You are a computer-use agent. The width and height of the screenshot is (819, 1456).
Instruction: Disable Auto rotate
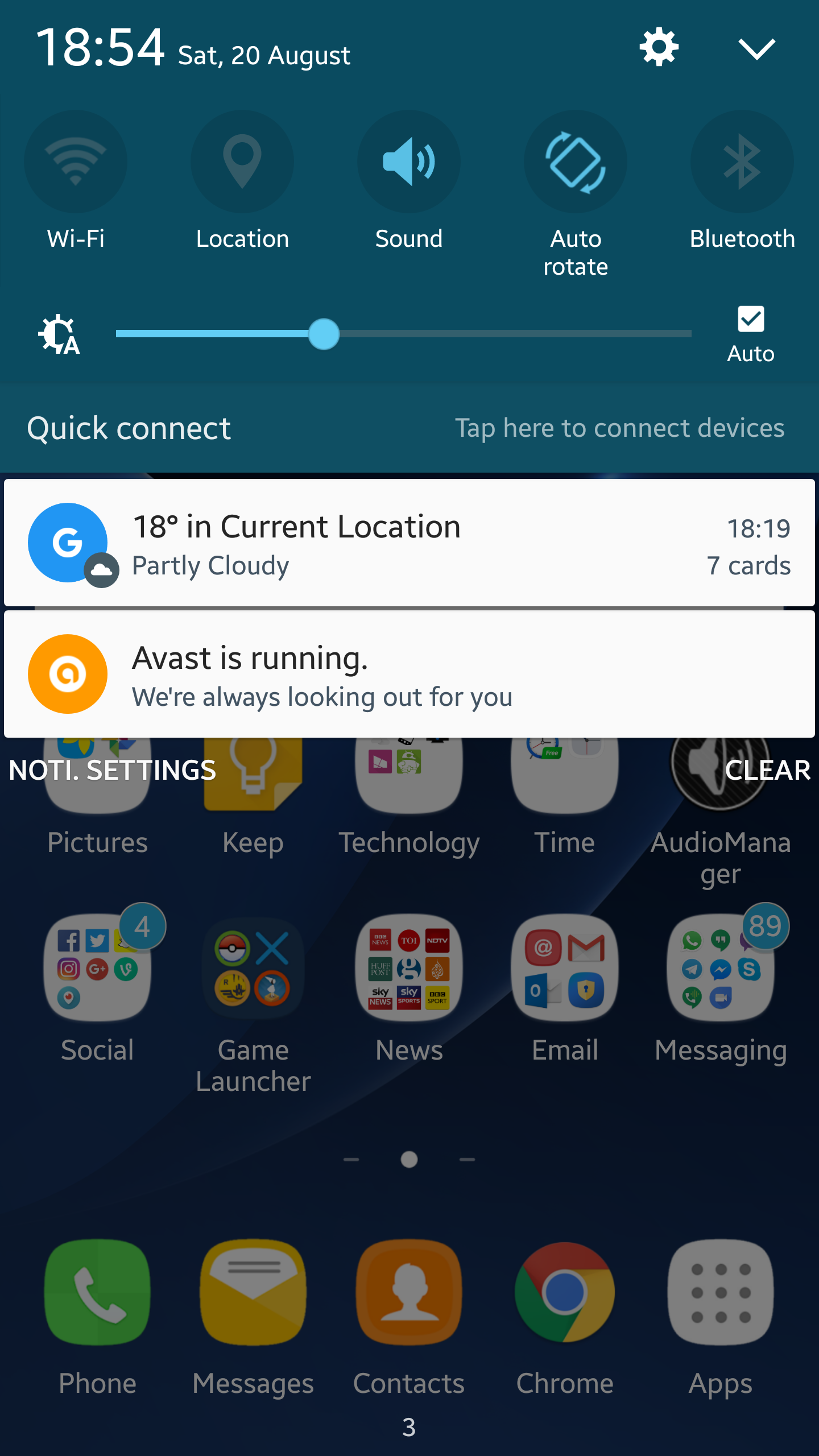(576, 162)
